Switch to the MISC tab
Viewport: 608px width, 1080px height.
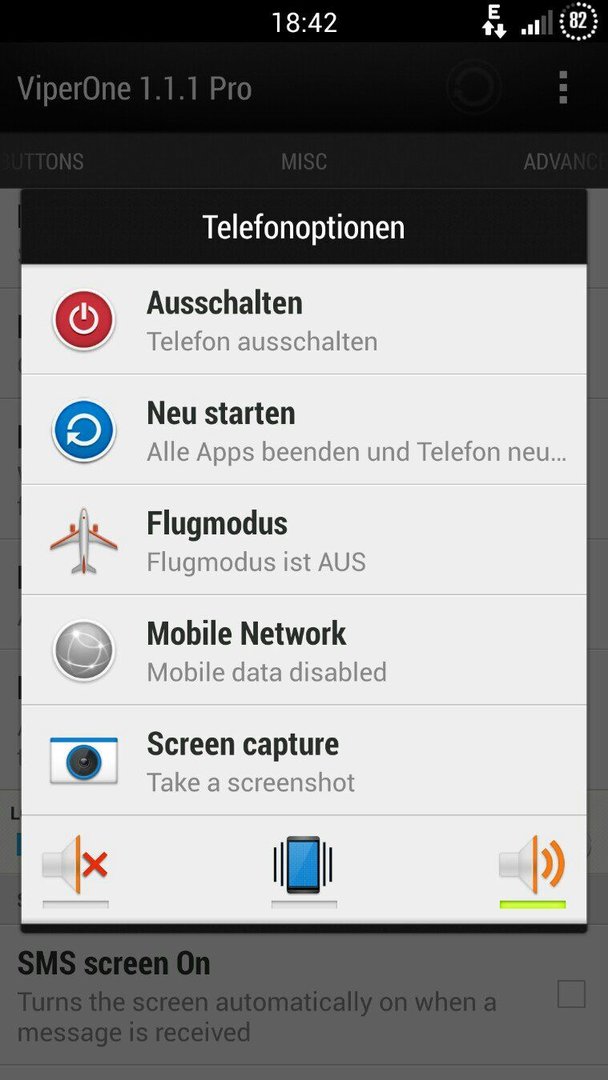304,162
